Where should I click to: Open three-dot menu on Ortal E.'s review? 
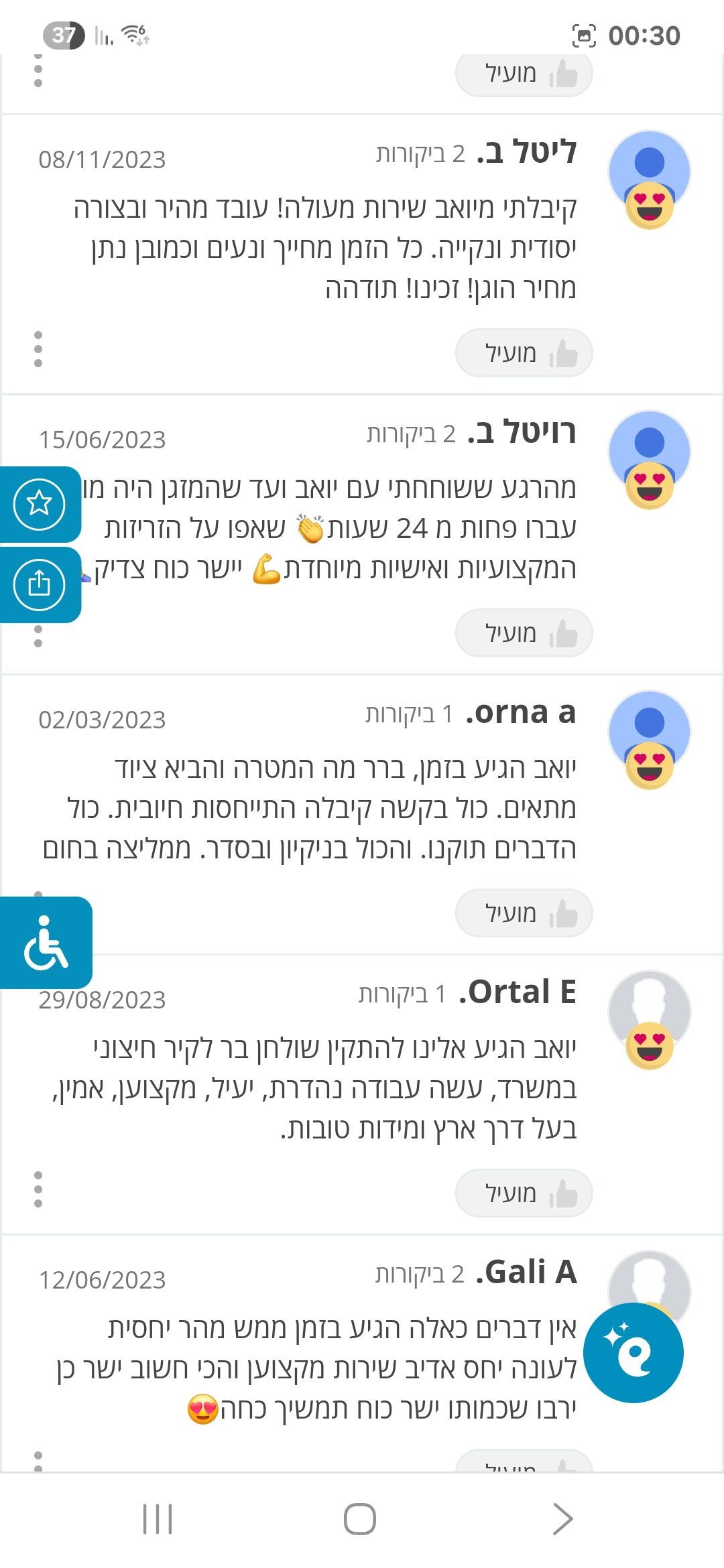(x=38, y=1189)
